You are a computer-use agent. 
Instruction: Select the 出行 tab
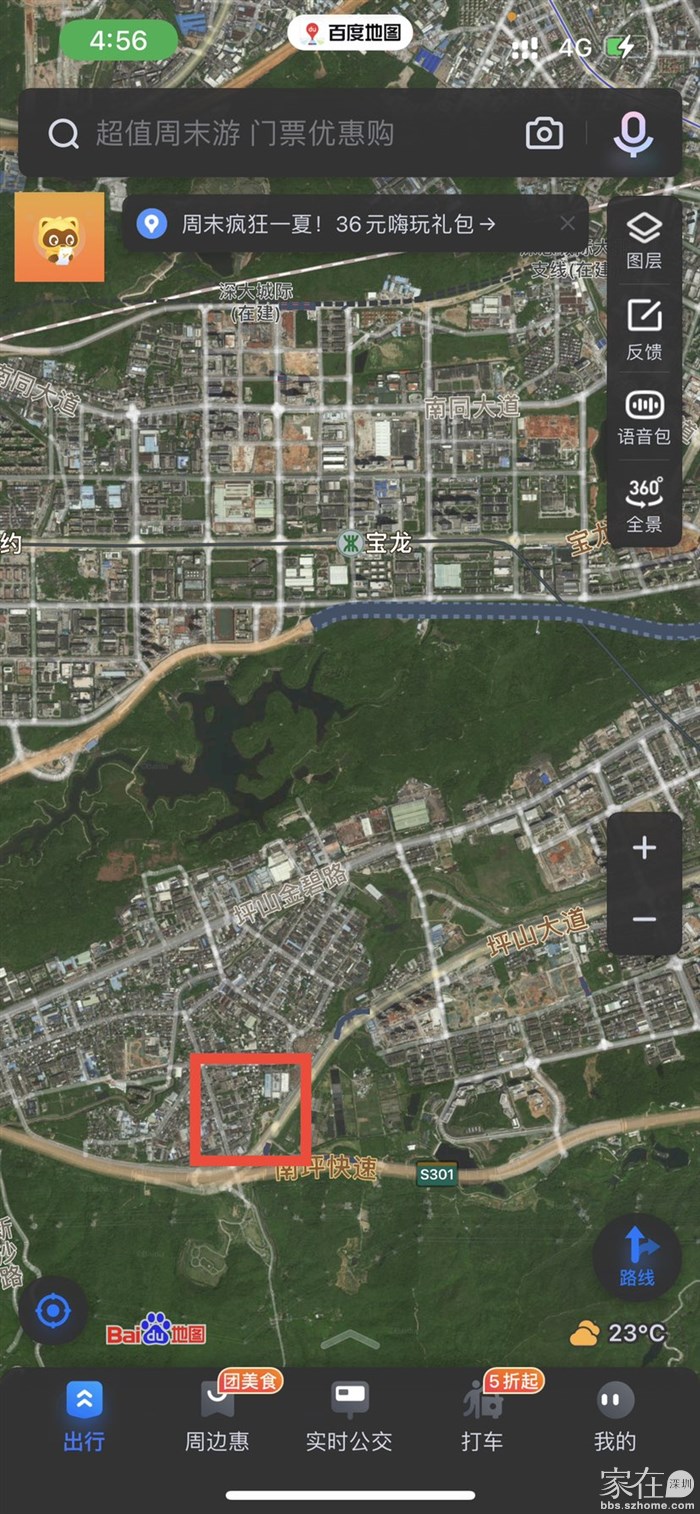click(84, 1417)
